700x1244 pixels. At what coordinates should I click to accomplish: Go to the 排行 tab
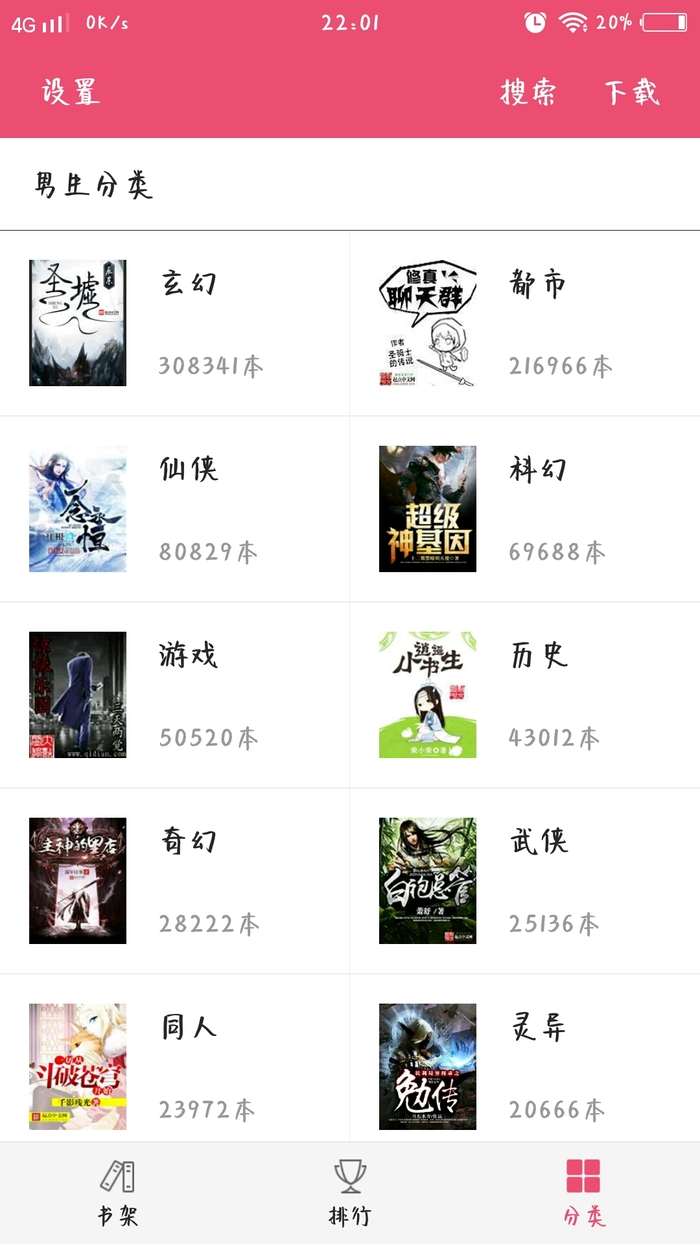(350, 1193)
